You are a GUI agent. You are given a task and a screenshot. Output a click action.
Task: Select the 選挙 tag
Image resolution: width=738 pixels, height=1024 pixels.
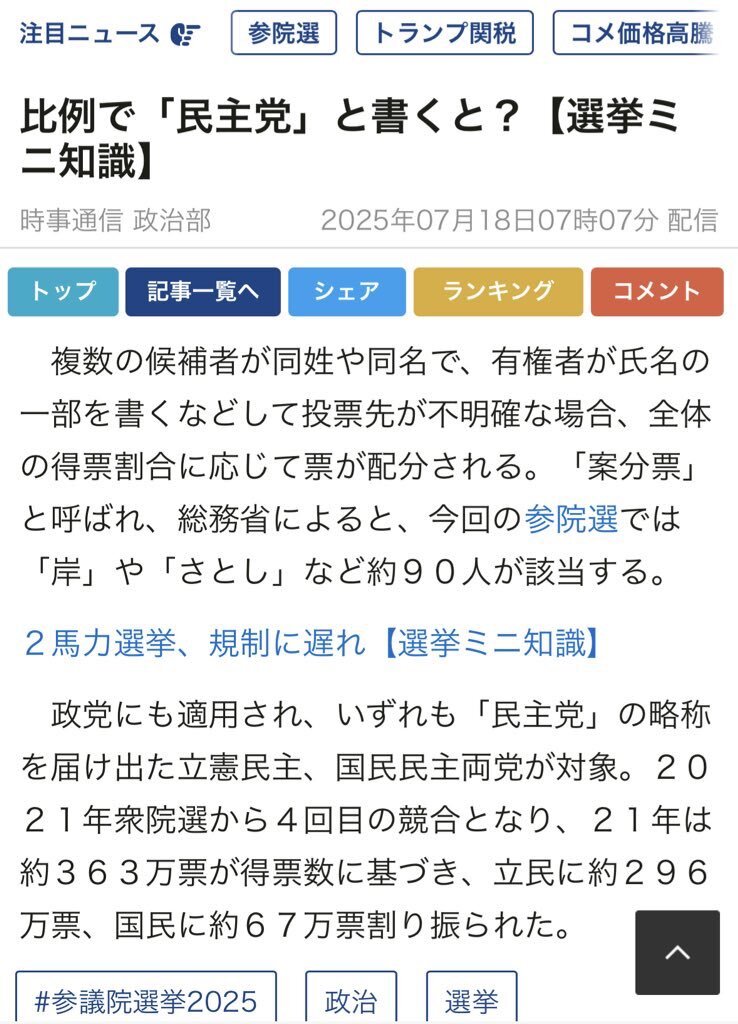coord(472,1000)
